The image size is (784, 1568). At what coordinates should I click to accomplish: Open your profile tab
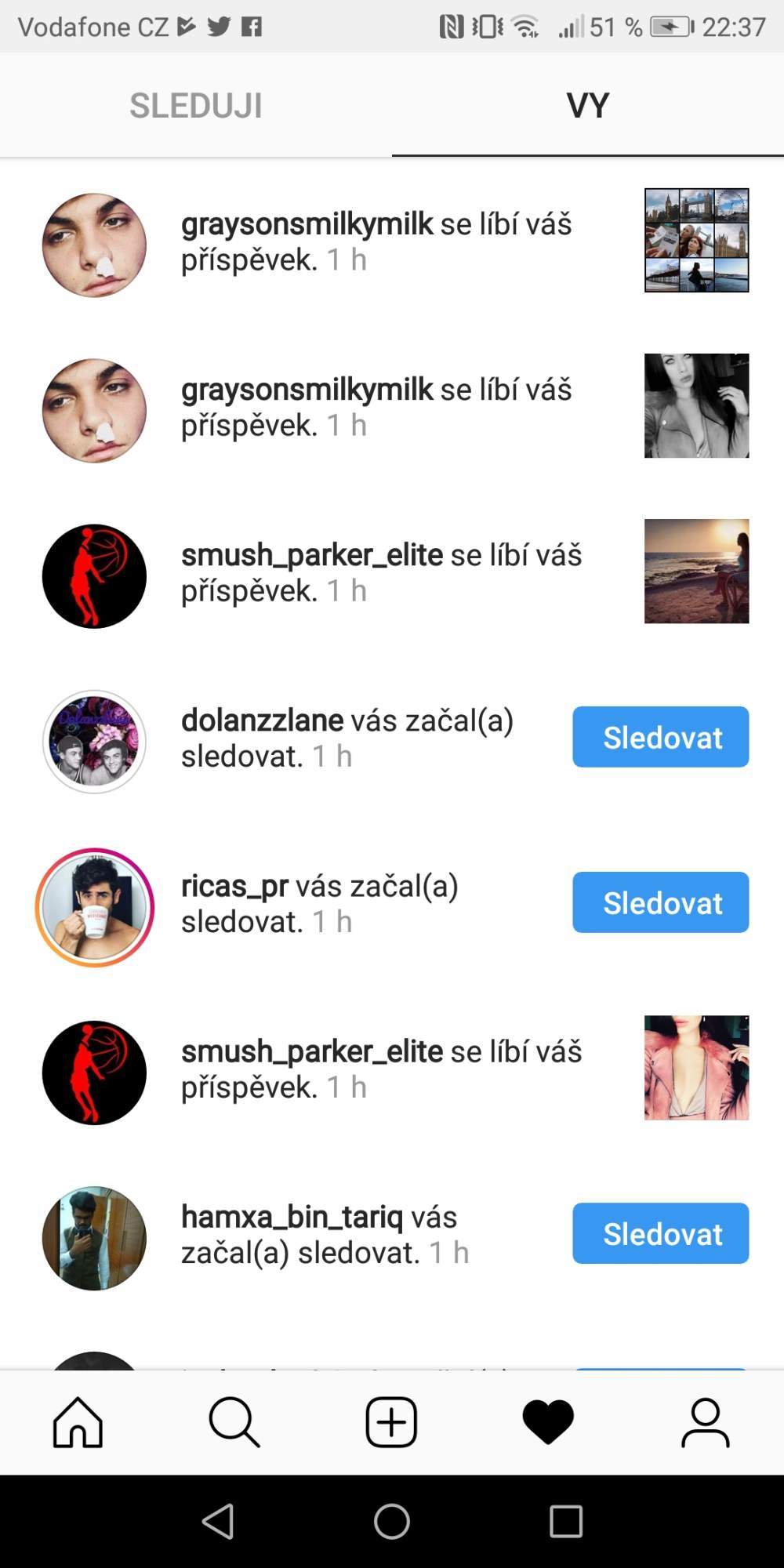click(705, 1421)
